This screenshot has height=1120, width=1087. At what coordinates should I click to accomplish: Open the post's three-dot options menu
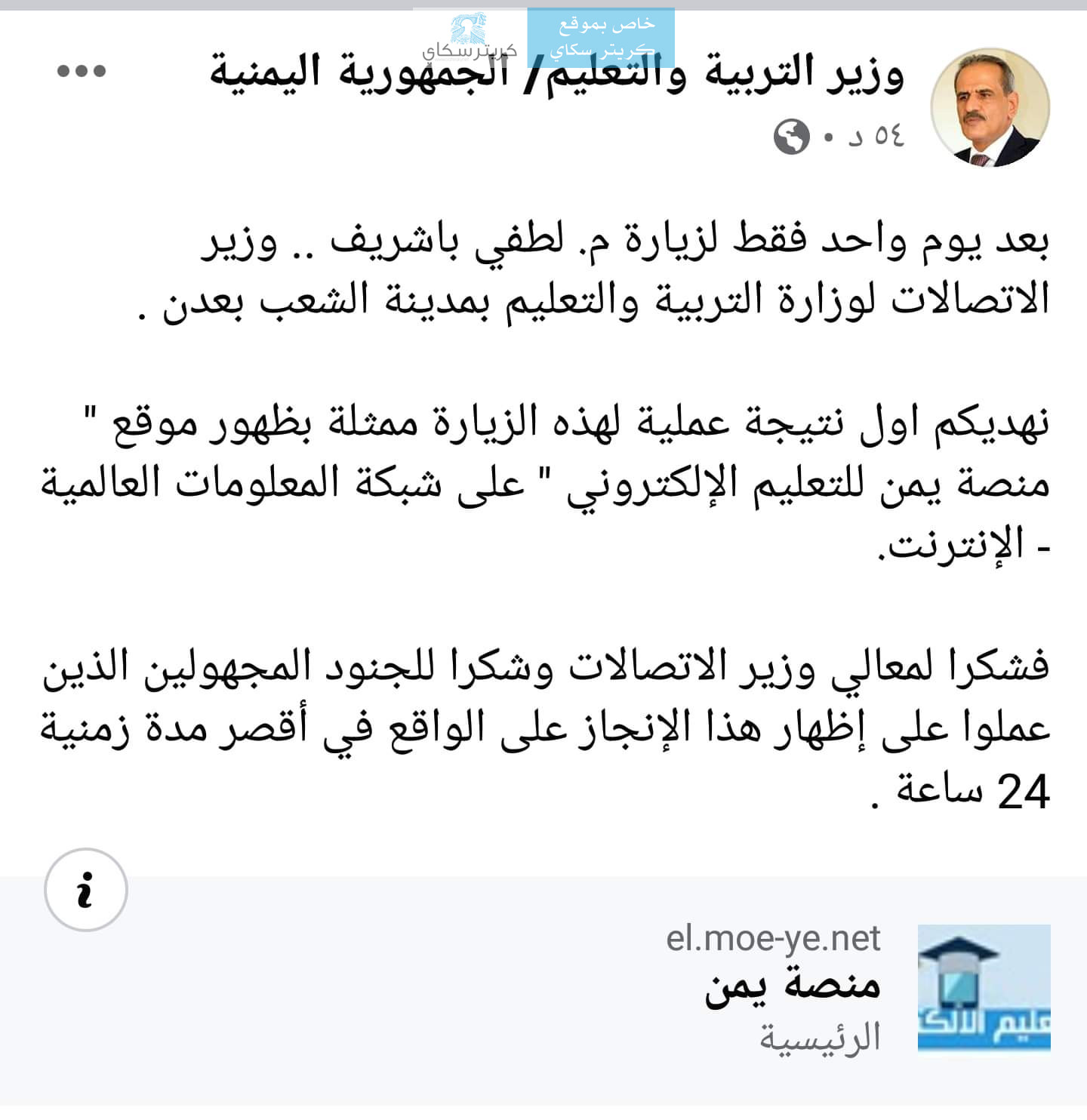point(82,72)
